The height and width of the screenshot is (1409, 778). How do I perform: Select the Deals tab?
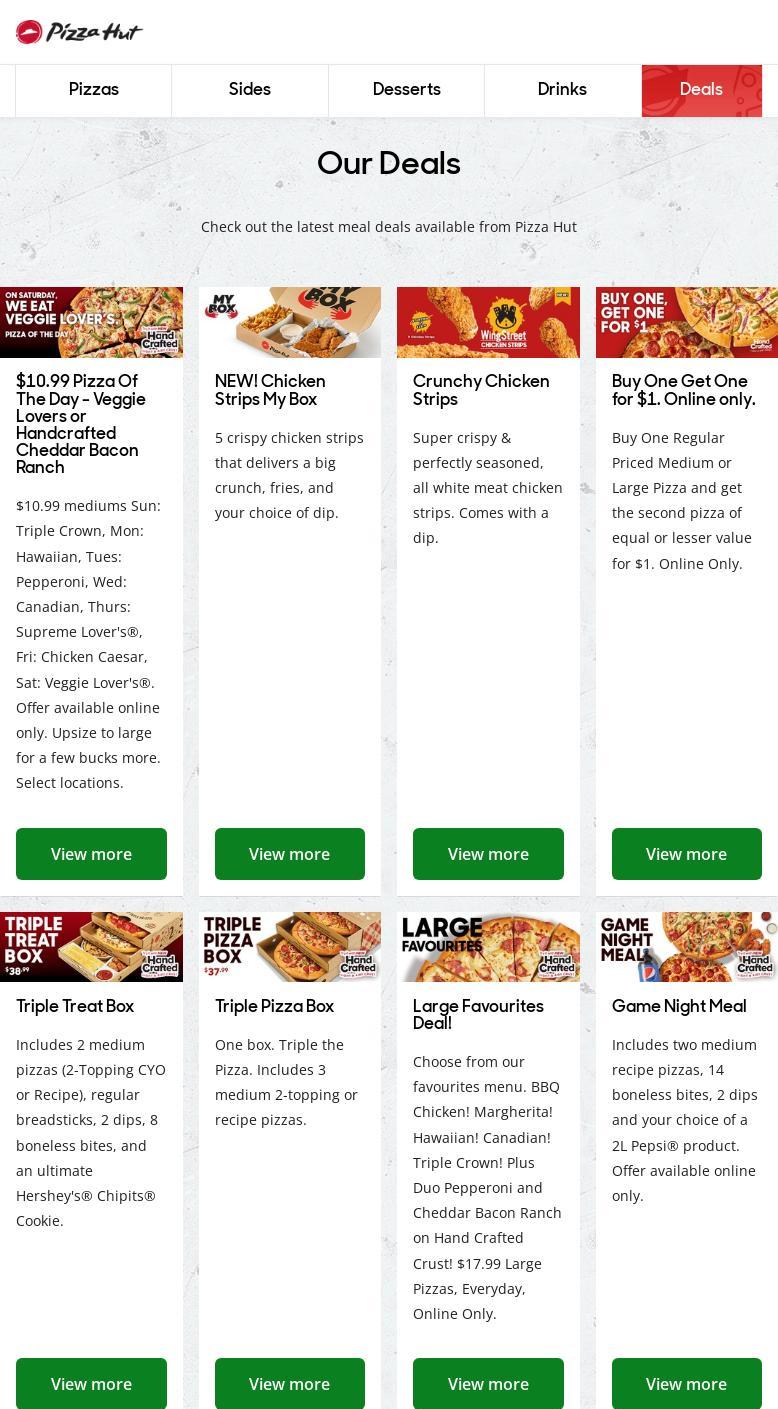click(701, 90)
